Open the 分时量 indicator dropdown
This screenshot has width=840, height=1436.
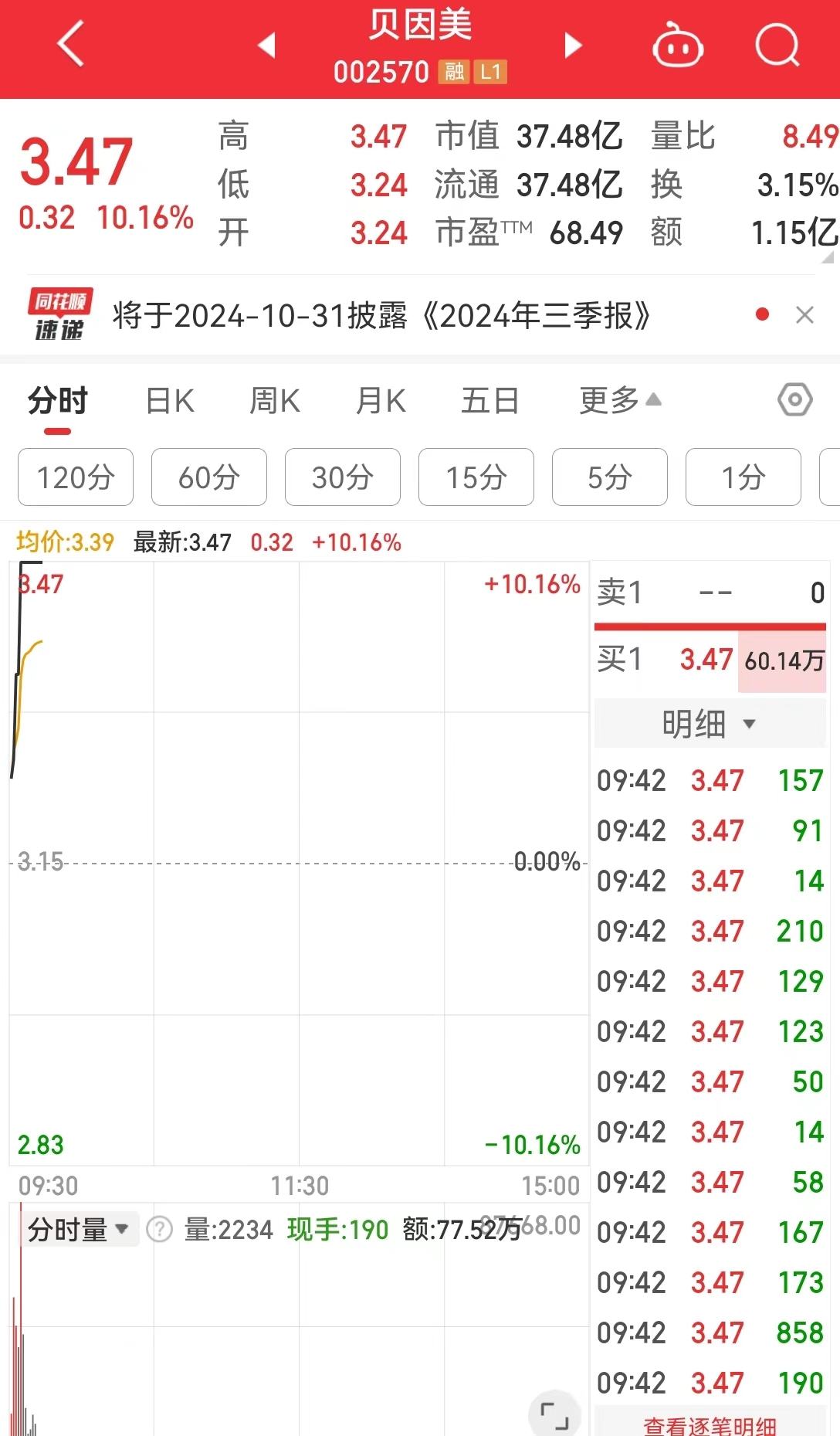(79, 1229)
